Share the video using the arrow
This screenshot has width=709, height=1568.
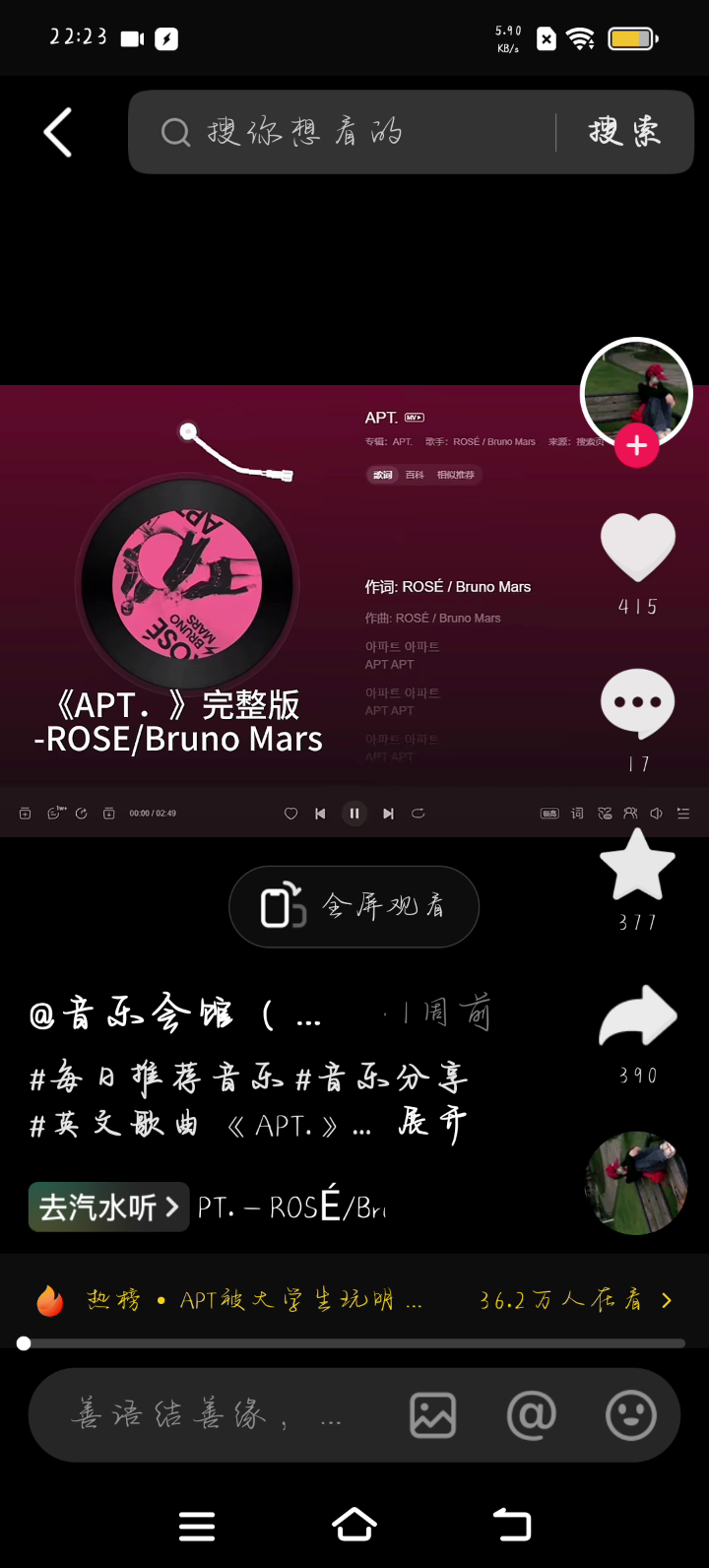coord(637,1016)
